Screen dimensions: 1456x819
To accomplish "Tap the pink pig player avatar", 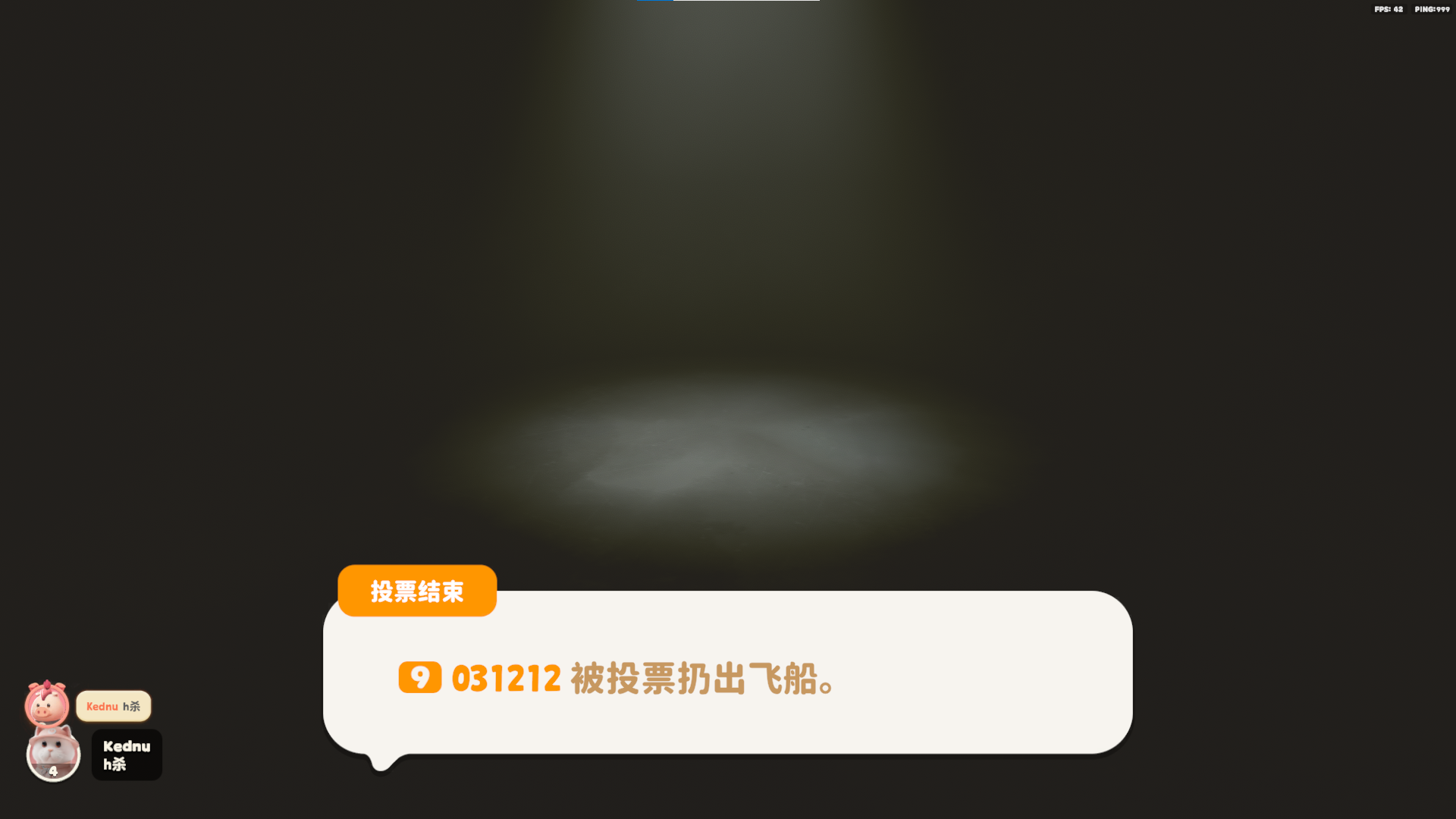I will 47,704.
